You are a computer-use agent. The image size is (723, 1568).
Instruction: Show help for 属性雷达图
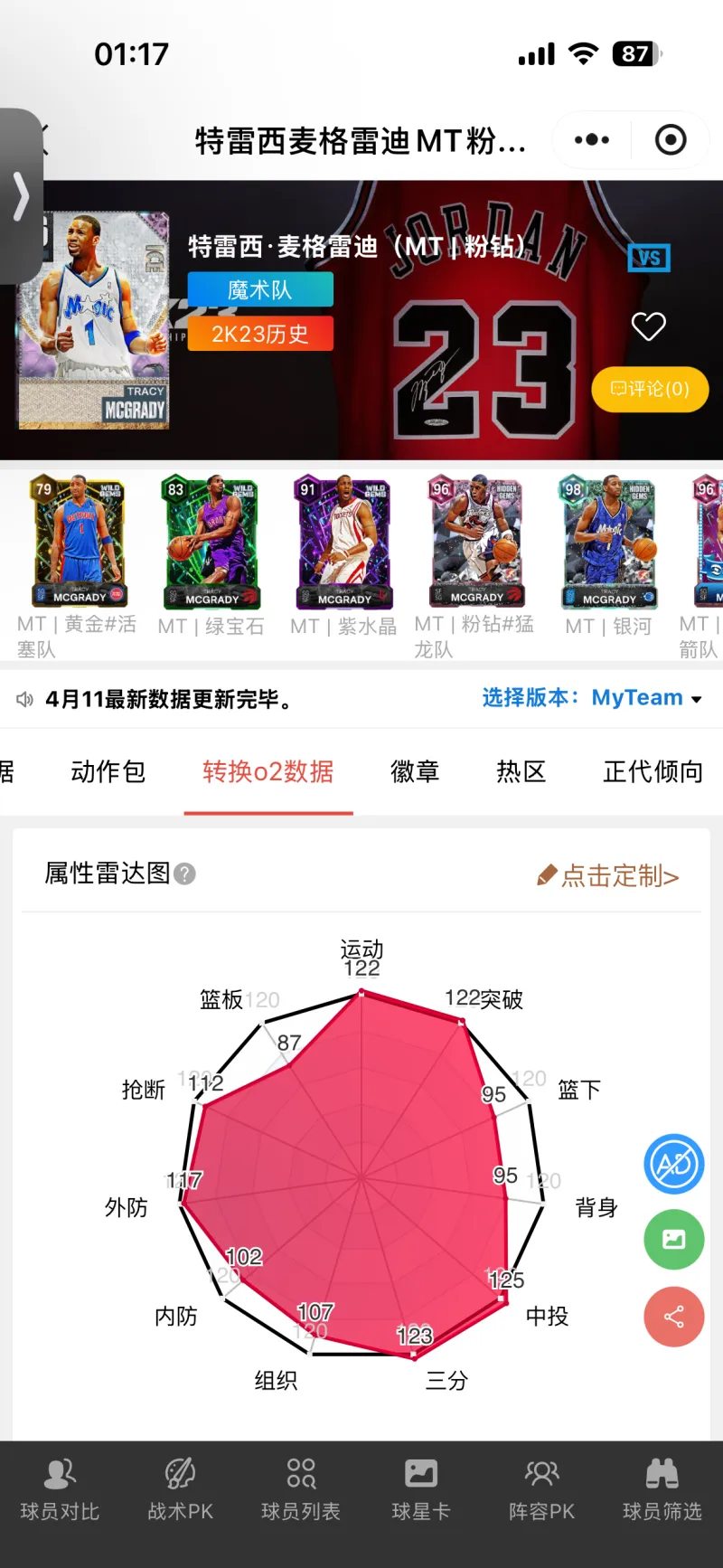(184, 874)
